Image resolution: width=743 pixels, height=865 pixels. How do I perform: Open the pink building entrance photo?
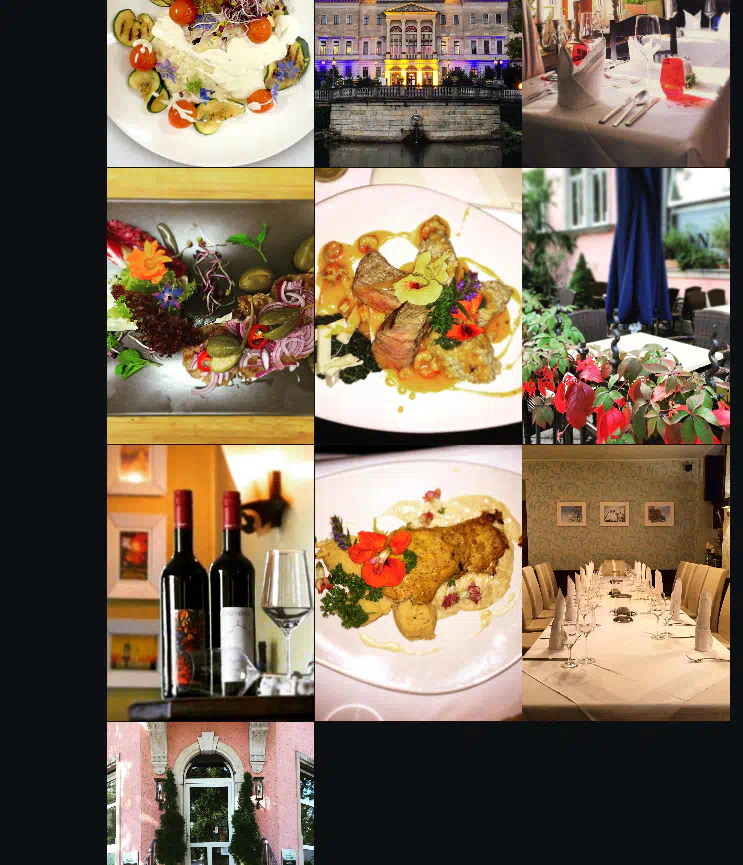(x=210, y=793)
